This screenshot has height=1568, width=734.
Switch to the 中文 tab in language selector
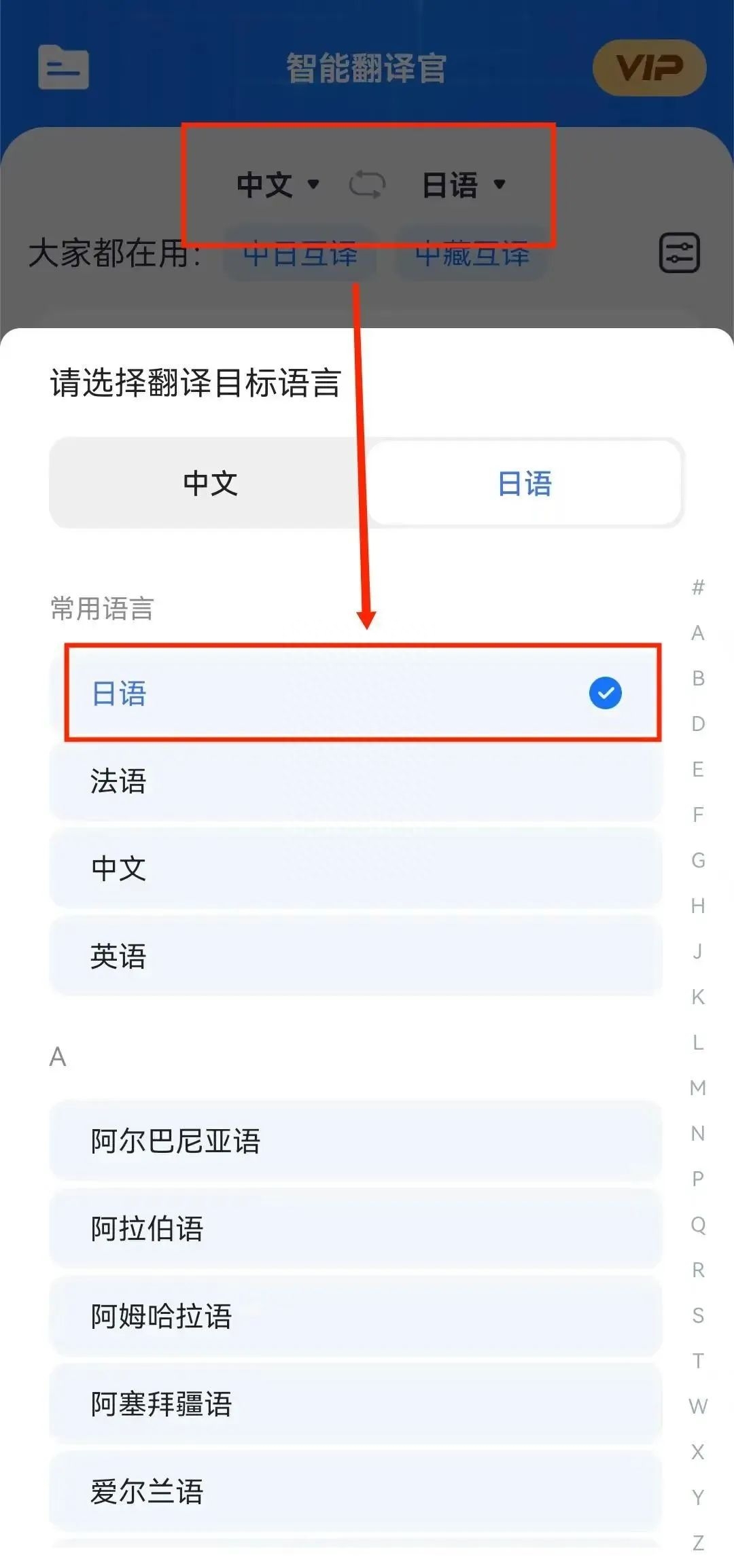209,483
